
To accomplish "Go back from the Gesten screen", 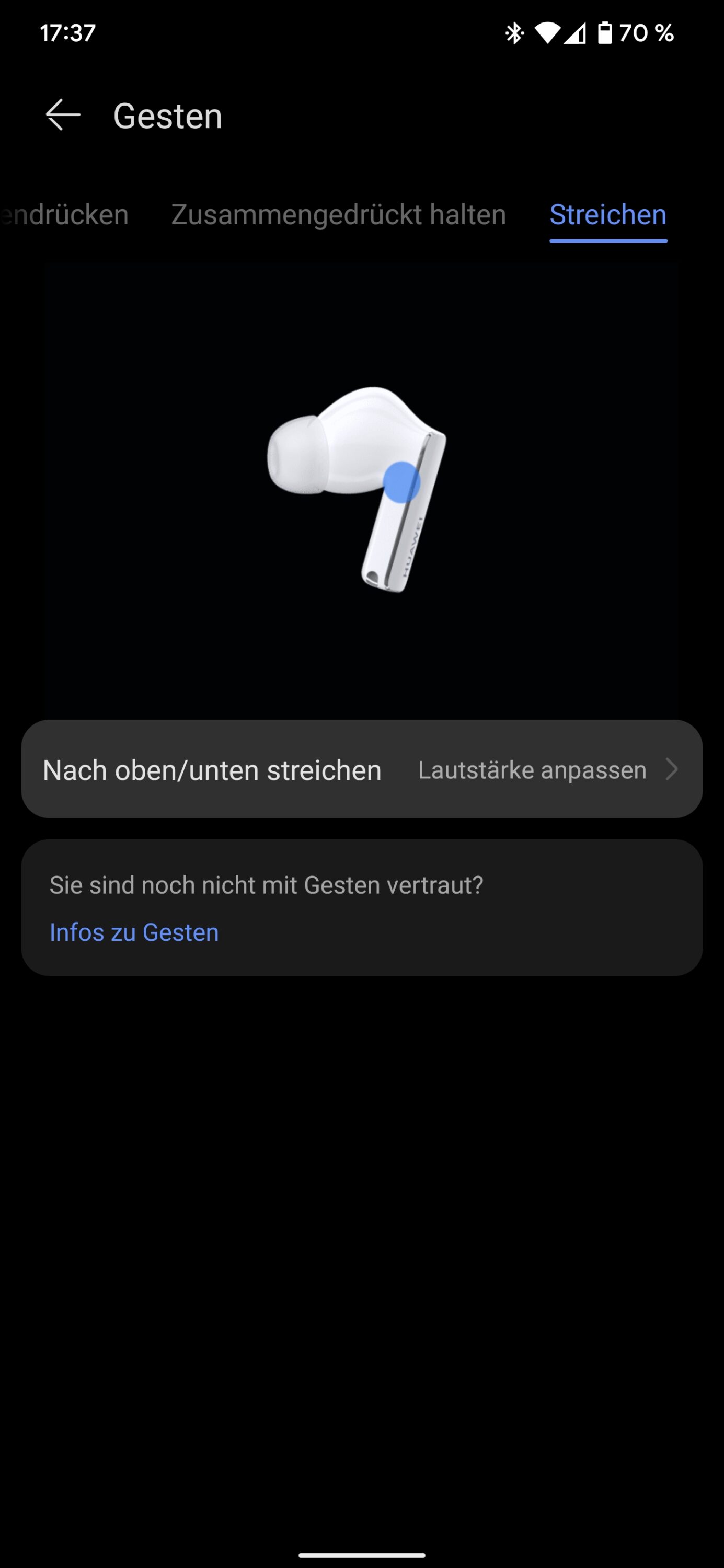I will point(63,115).
